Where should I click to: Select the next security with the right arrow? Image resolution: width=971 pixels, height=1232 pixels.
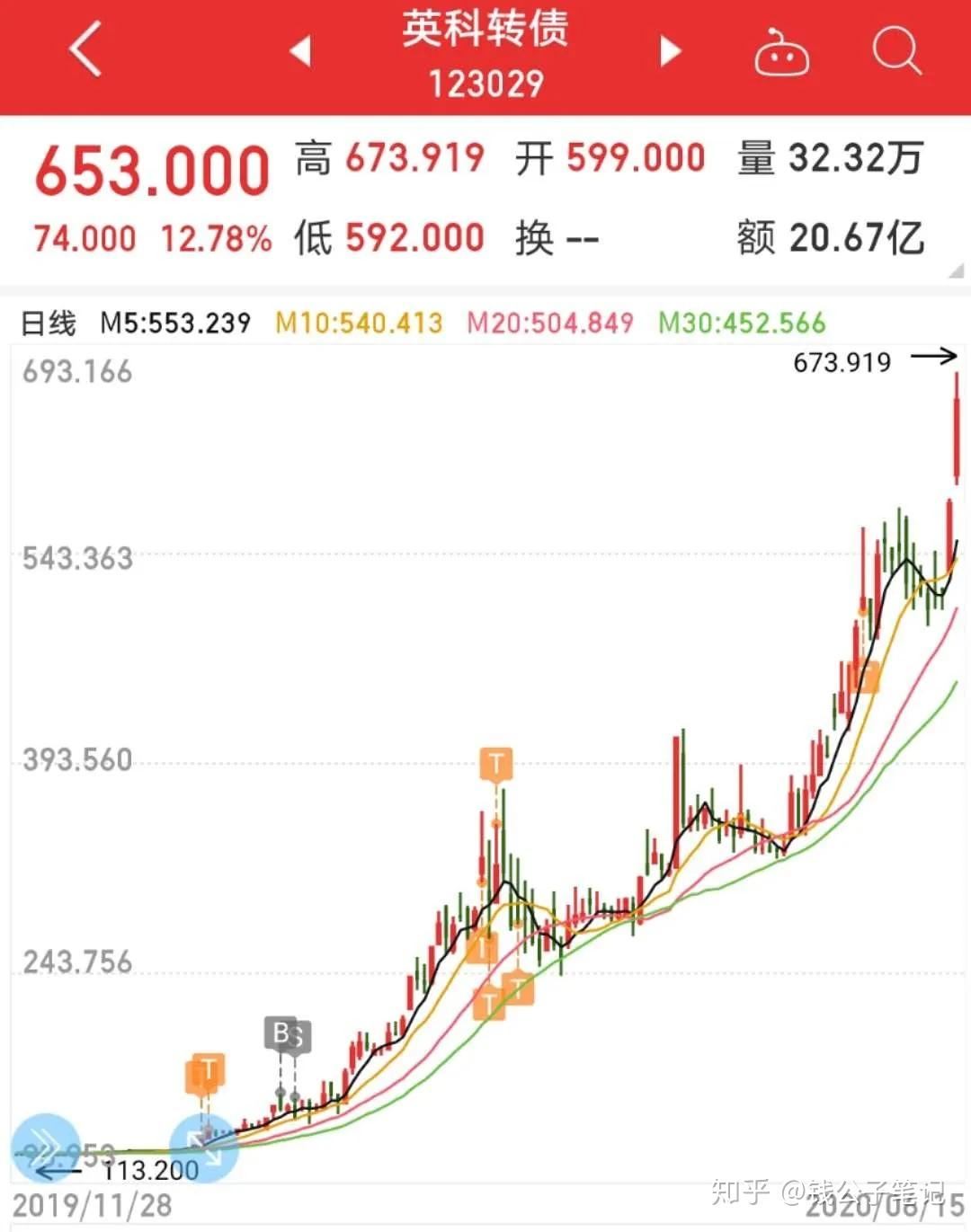(670, 52)
